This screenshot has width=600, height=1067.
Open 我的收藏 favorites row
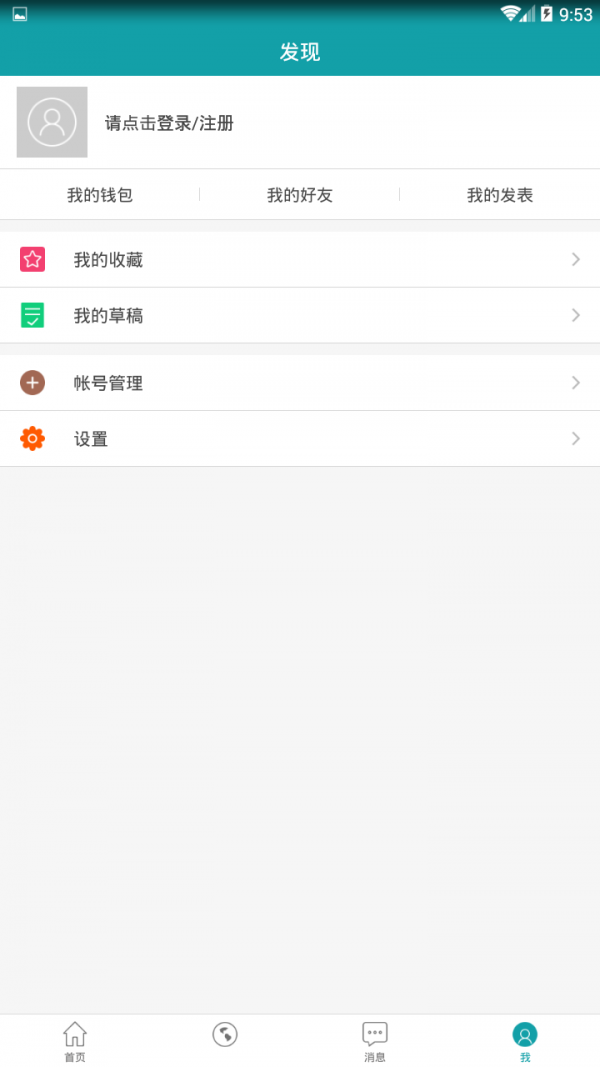pos(300,260)
